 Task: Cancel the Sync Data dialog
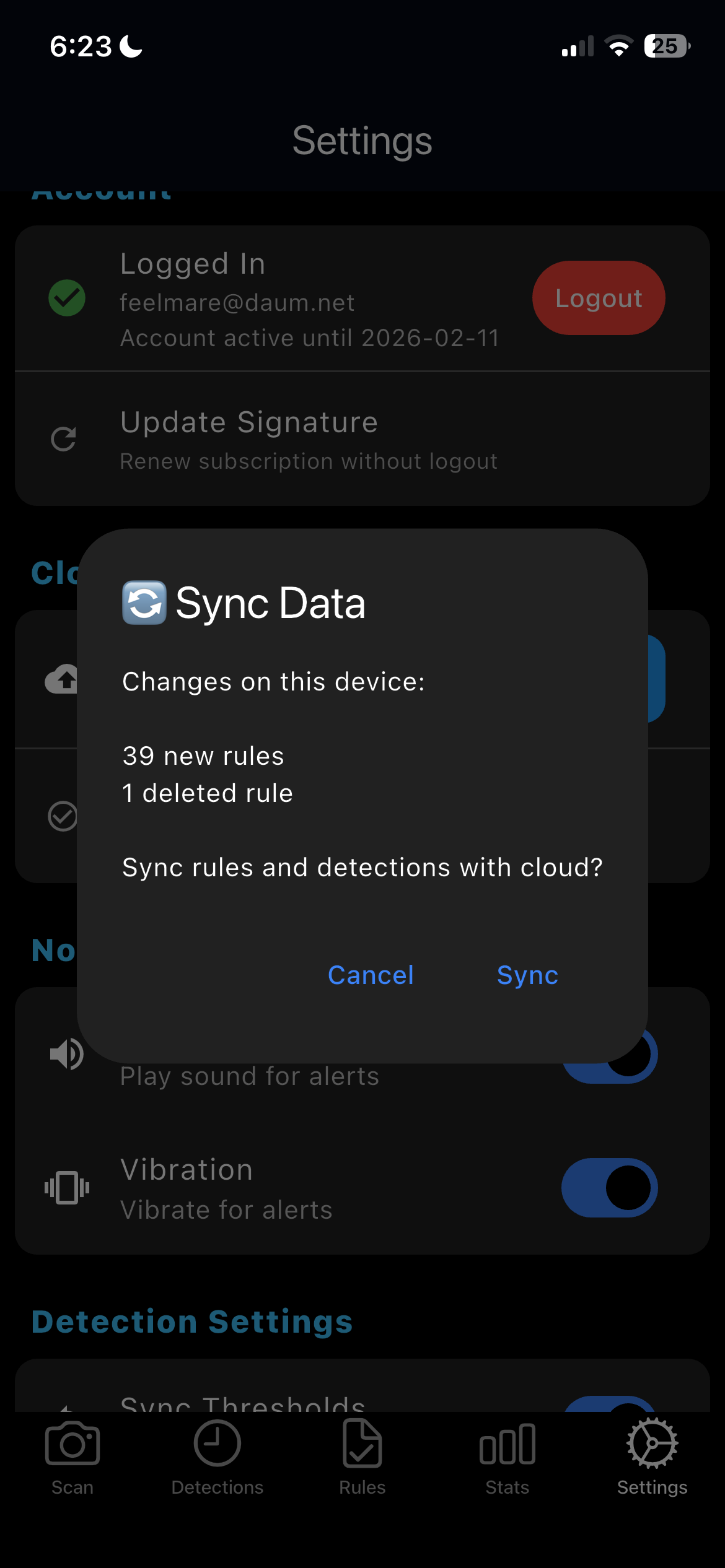click(x=370, y=974)
